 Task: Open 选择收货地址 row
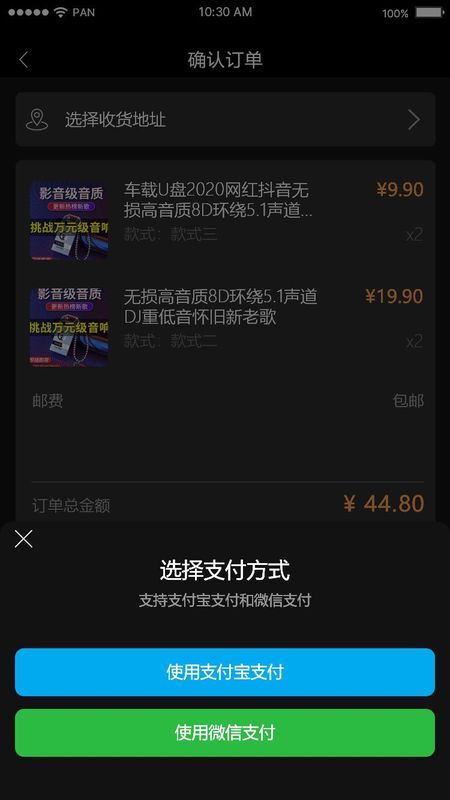click(x=225, y=120)
